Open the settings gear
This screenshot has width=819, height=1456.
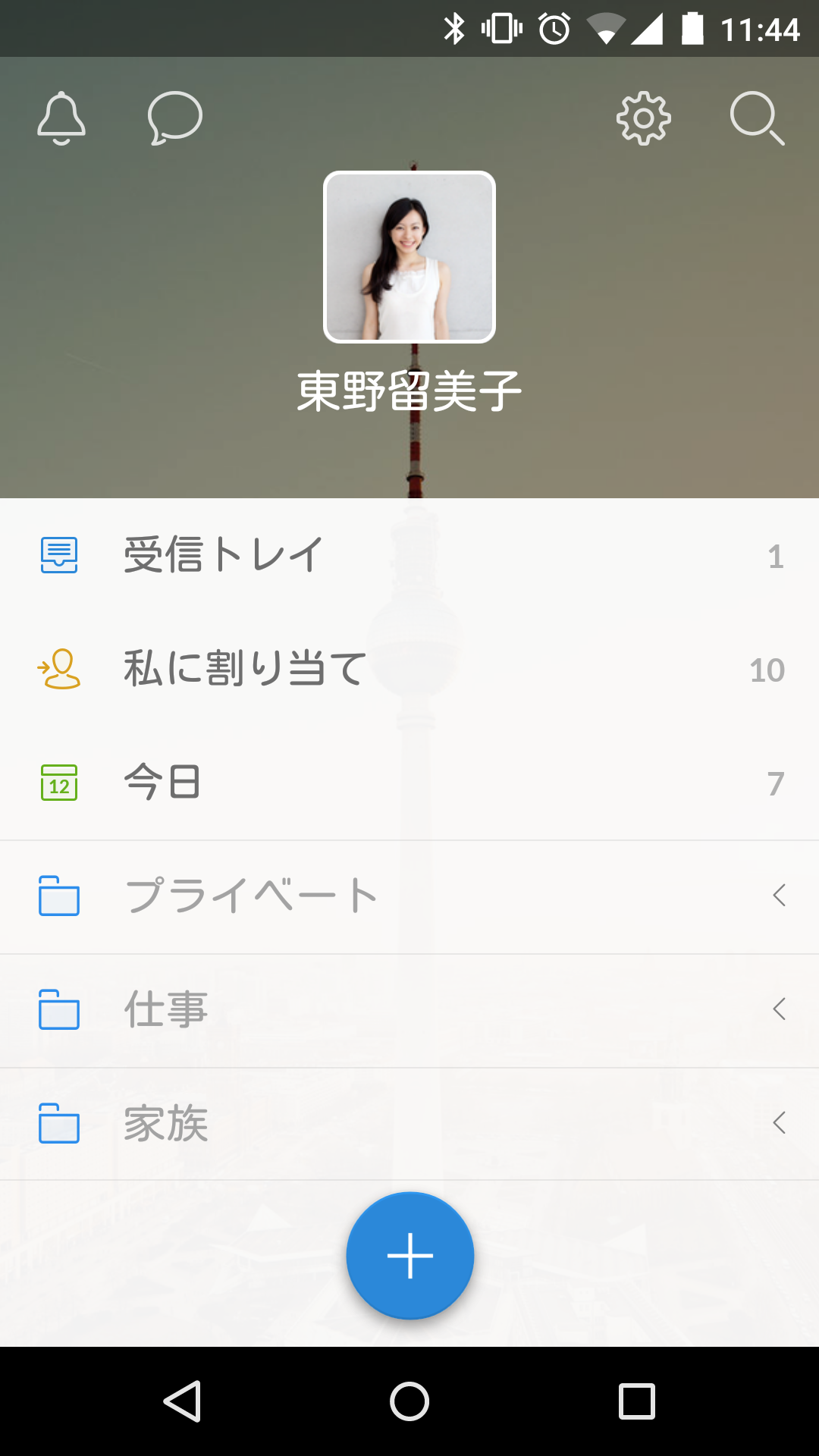click(644, 118)
